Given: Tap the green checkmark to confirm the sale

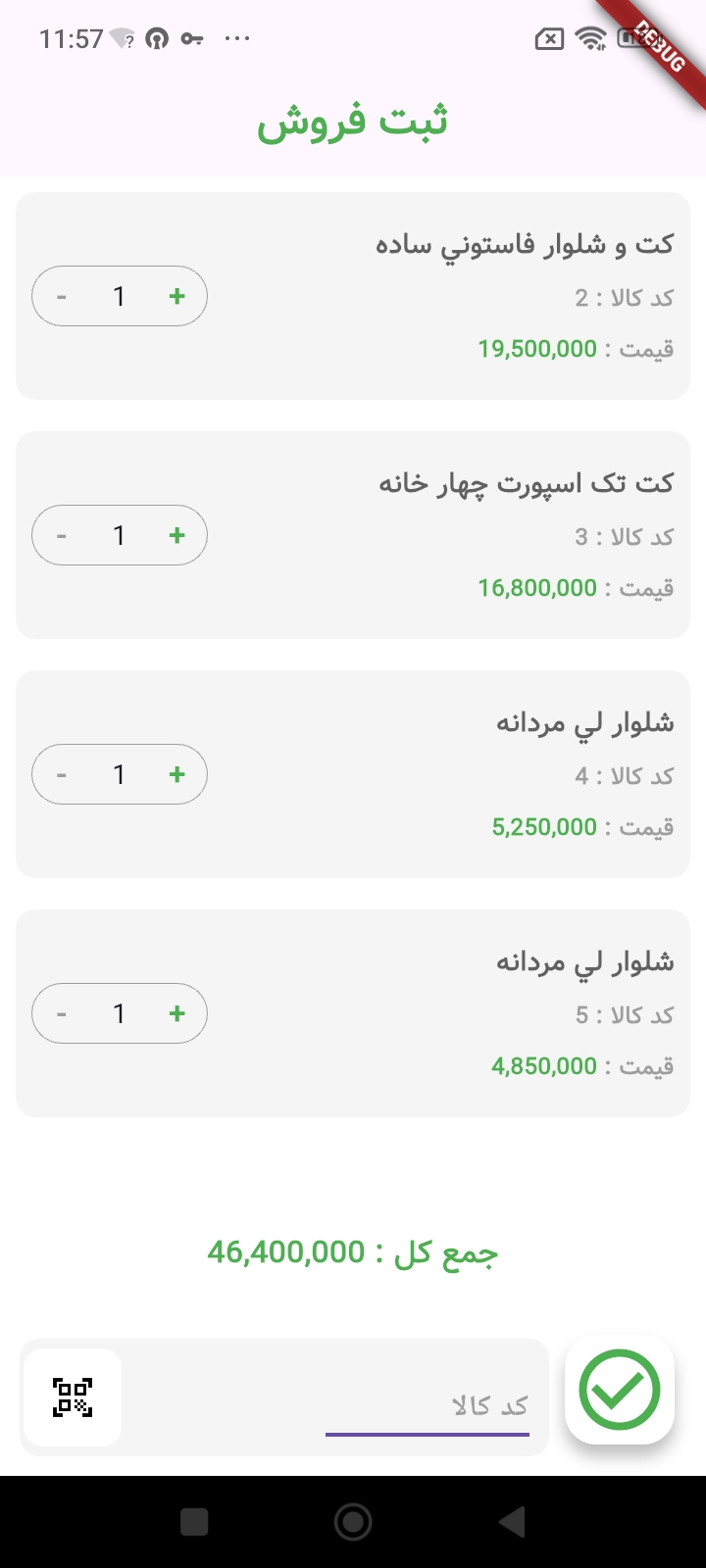Looking at the screenshot, I should [620, 1389].
